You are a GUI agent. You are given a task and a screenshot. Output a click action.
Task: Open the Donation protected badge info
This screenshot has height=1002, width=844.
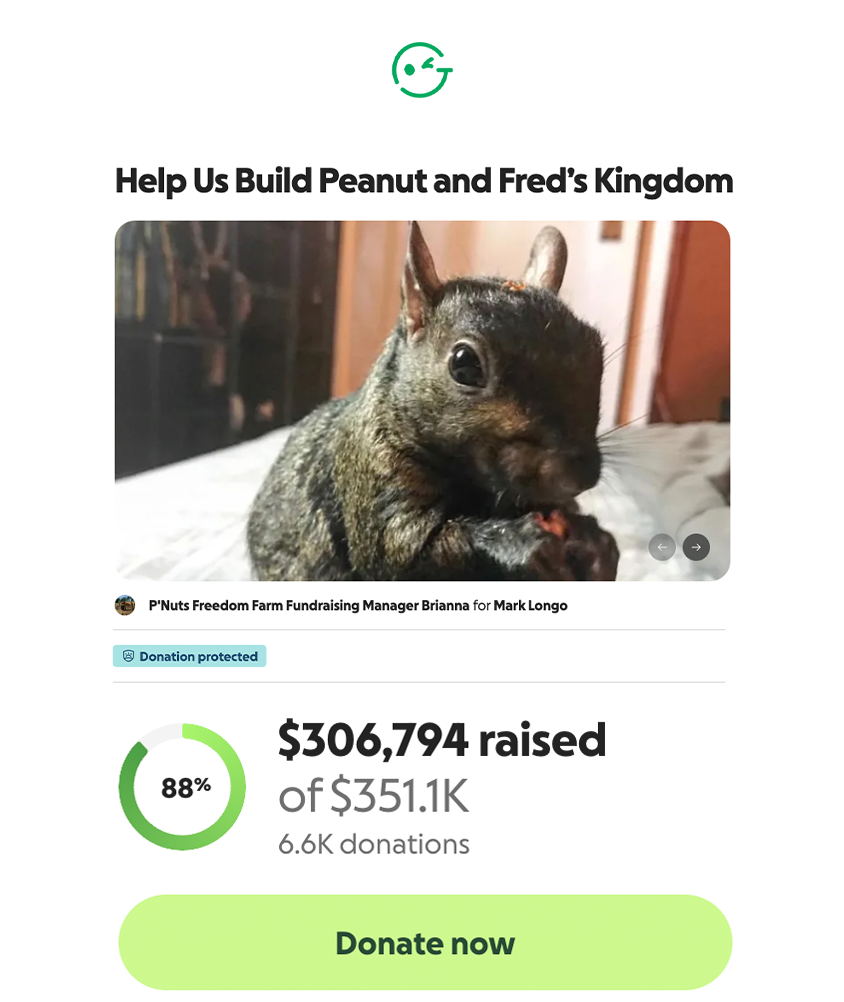(x=190, y=657)
